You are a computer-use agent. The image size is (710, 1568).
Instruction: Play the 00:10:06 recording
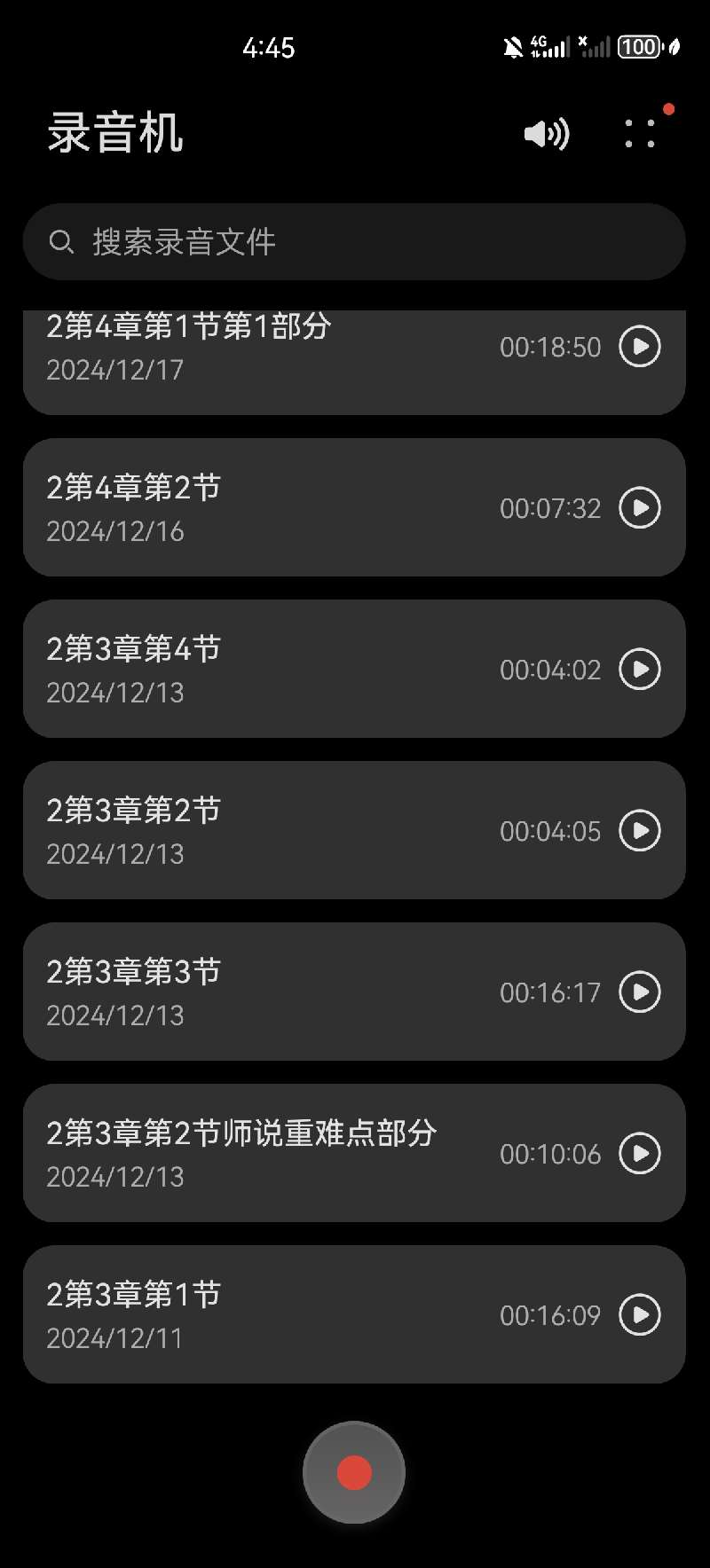click(640, 1153)
